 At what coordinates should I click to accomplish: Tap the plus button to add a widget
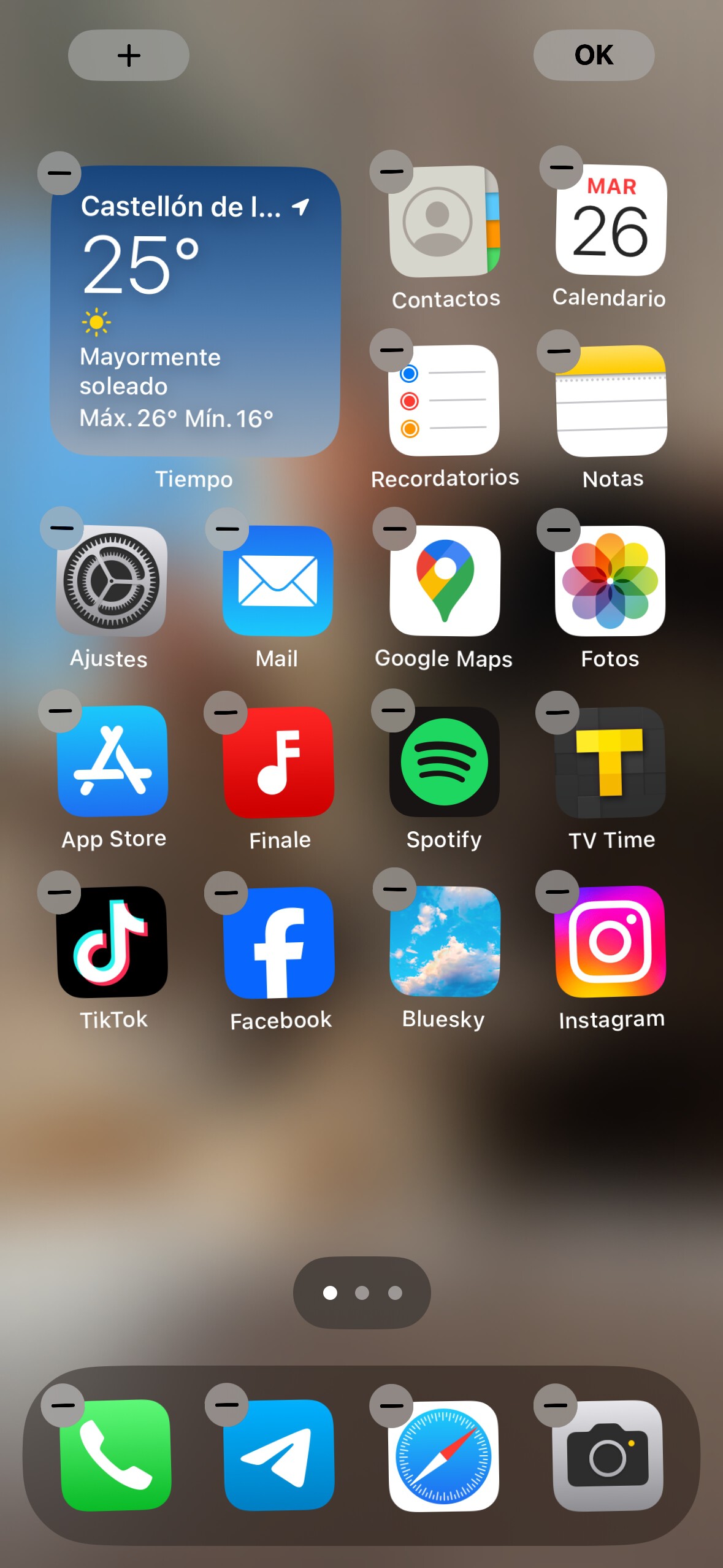128,55
